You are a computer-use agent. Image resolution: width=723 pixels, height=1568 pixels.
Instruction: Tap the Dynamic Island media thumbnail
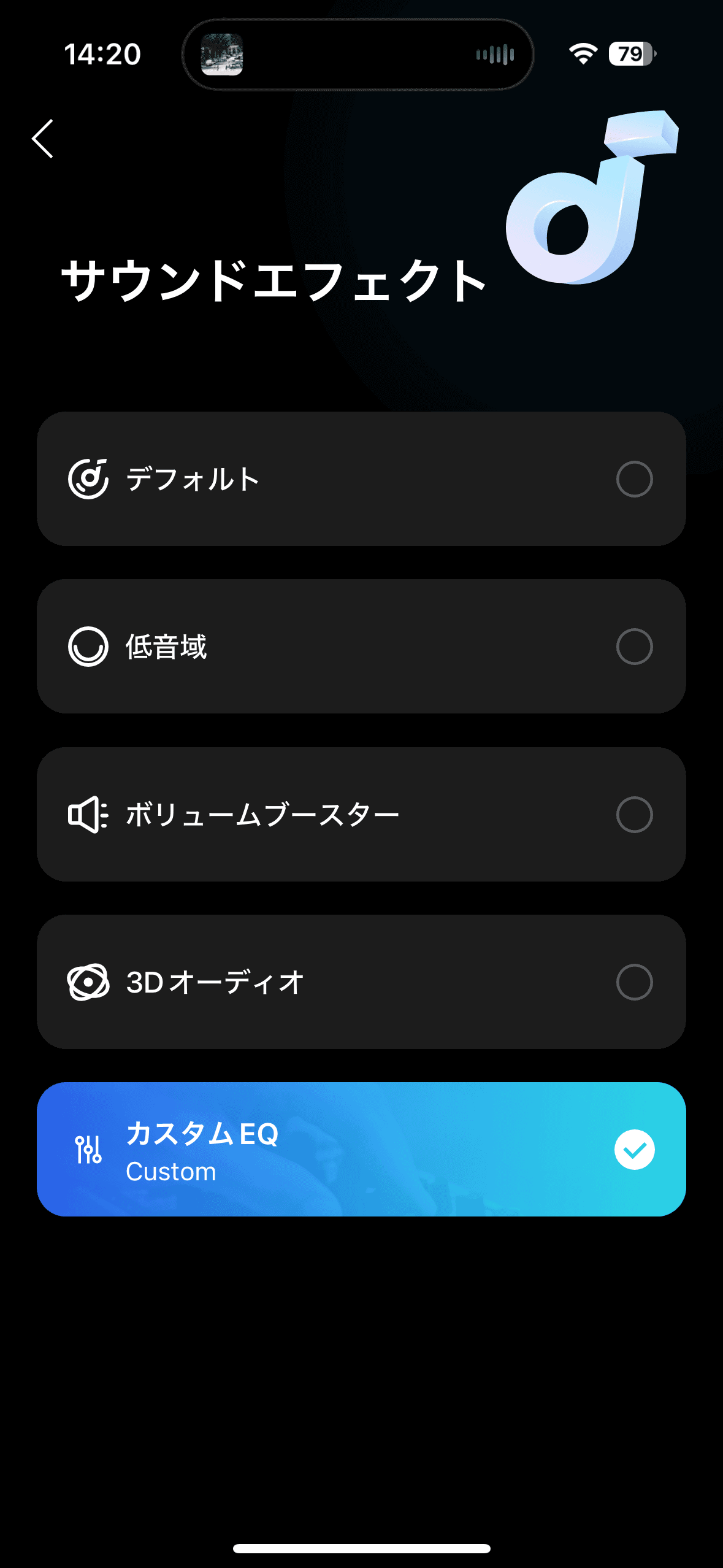pos(223,54)
